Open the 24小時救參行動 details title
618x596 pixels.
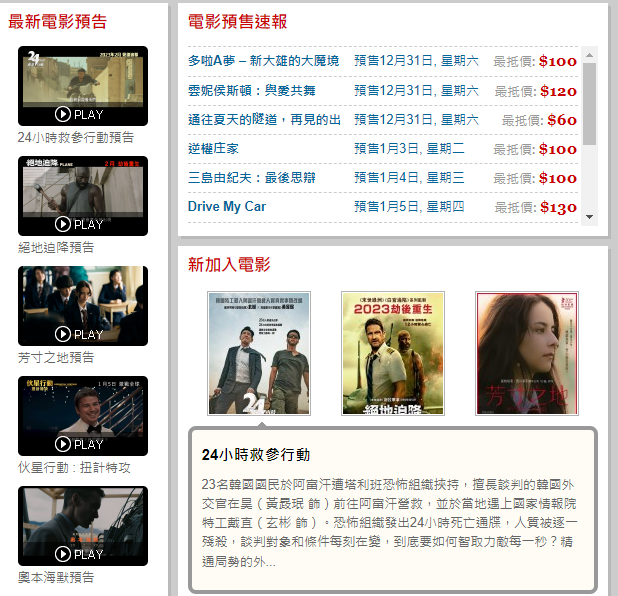tap(255, 454)
